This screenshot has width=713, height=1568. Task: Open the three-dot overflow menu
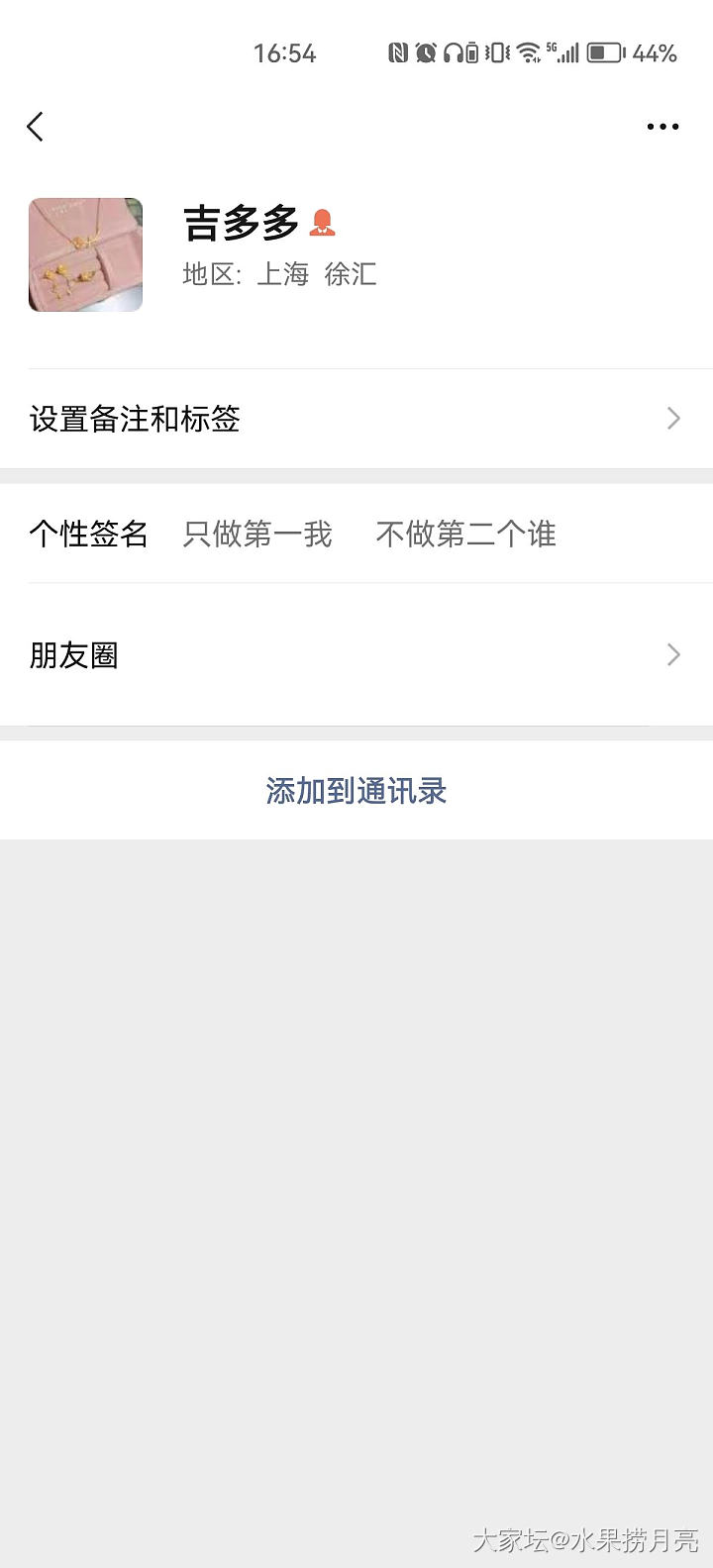click(x=662, y=127)
